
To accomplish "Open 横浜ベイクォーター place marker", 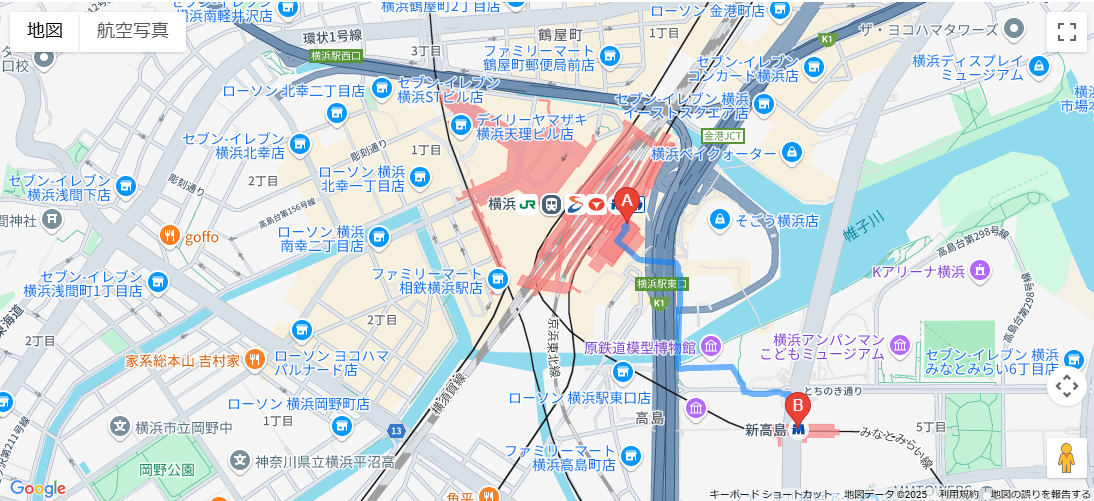I will coord(792,153).
